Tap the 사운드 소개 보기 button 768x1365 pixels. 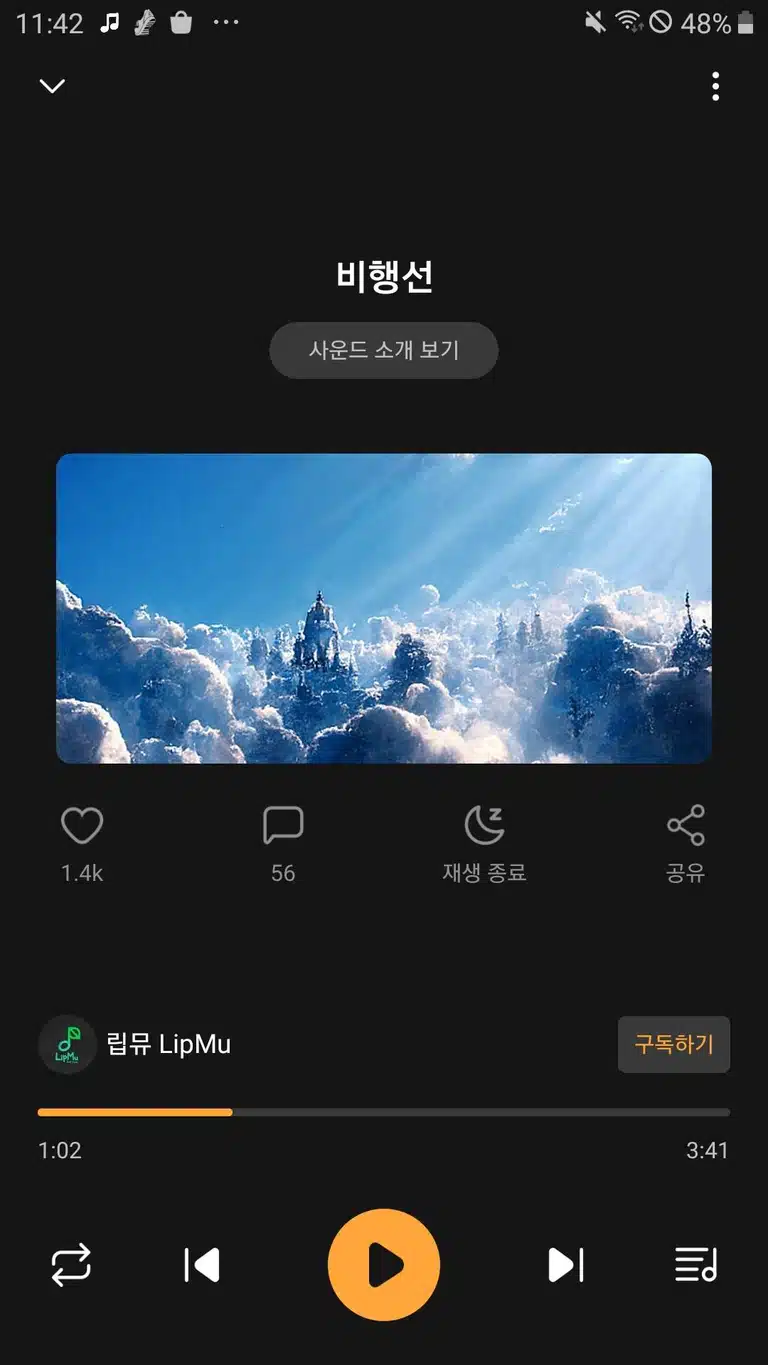pos(384,350)
